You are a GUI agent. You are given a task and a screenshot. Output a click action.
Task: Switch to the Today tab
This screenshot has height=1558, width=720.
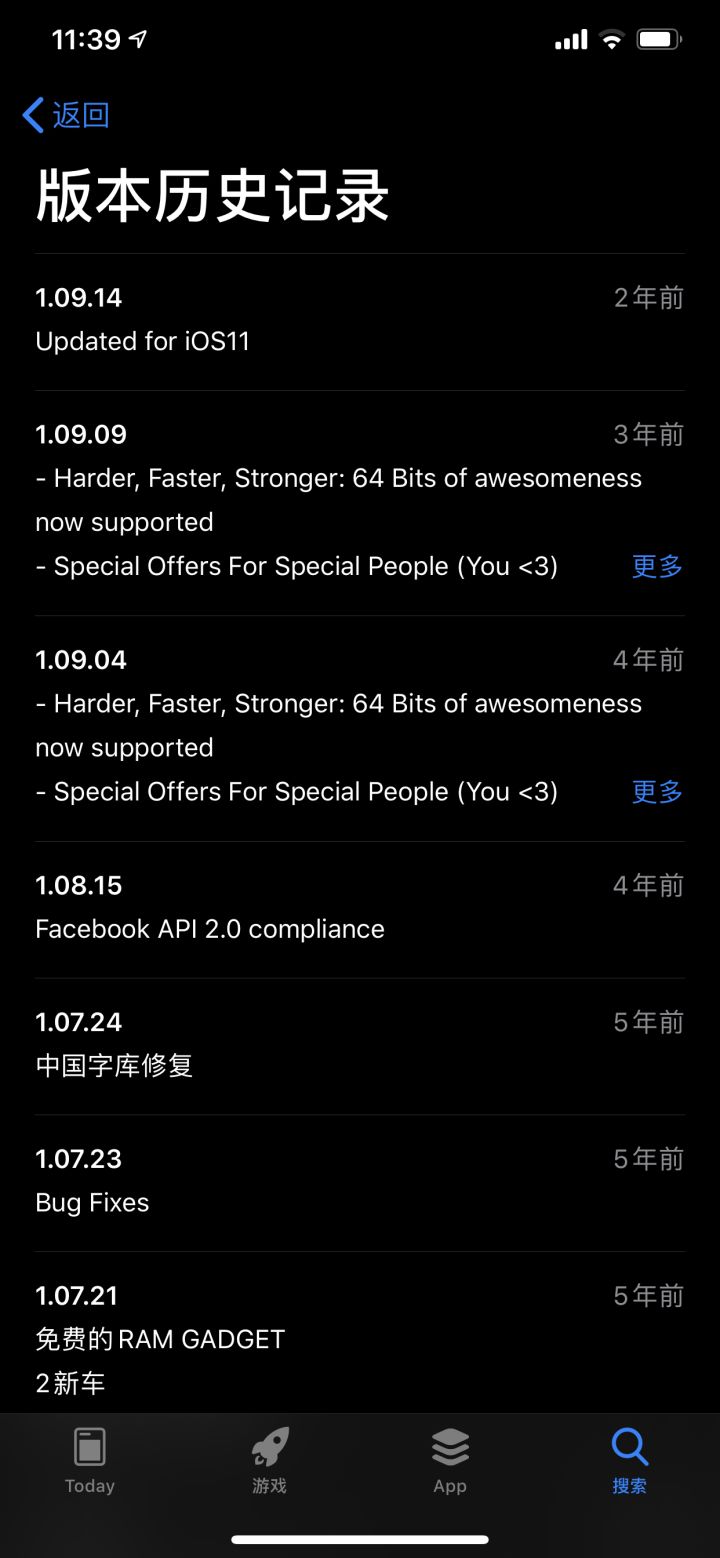90,1459
